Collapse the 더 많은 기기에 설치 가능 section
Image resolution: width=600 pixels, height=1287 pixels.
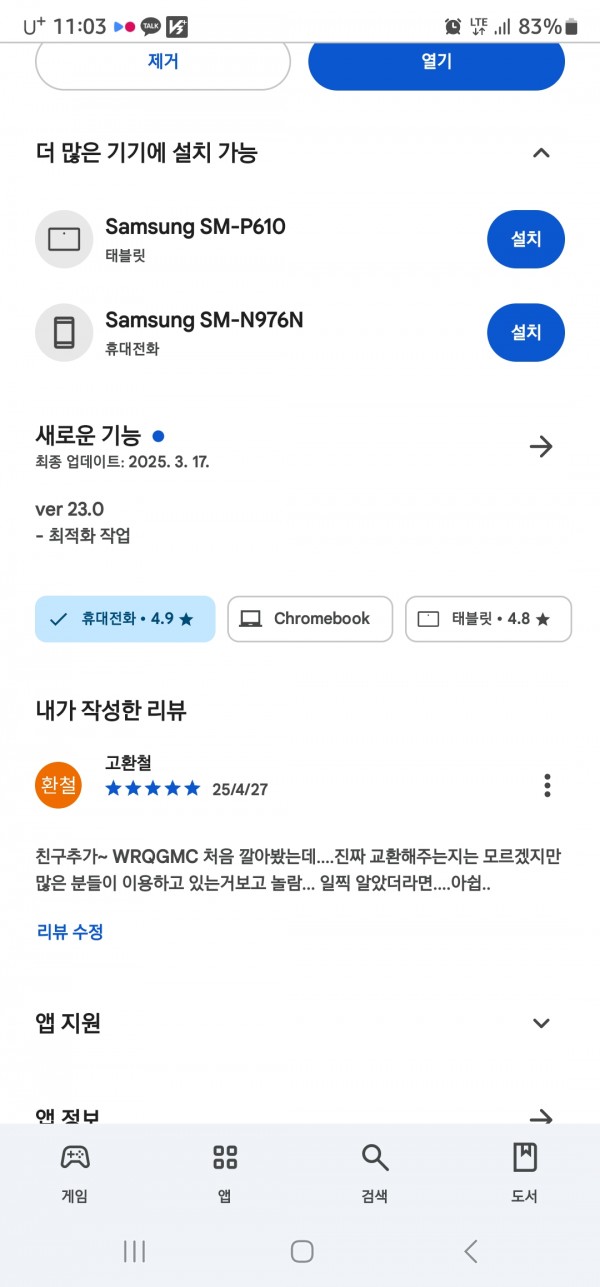click(x=540, y=153)
